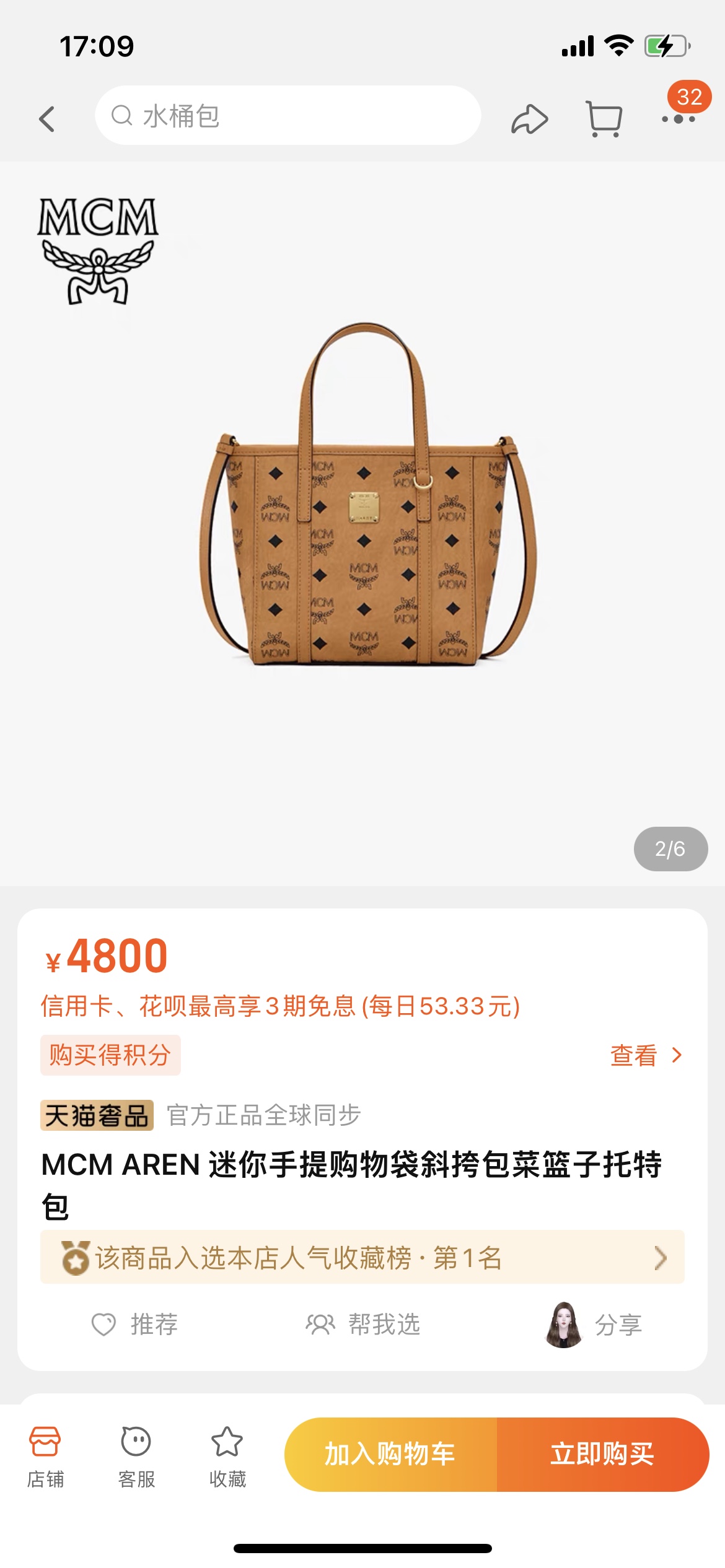Tap the 水桶包 search box
Viewport: 725px width, 1568px height.
coord(288,116)
